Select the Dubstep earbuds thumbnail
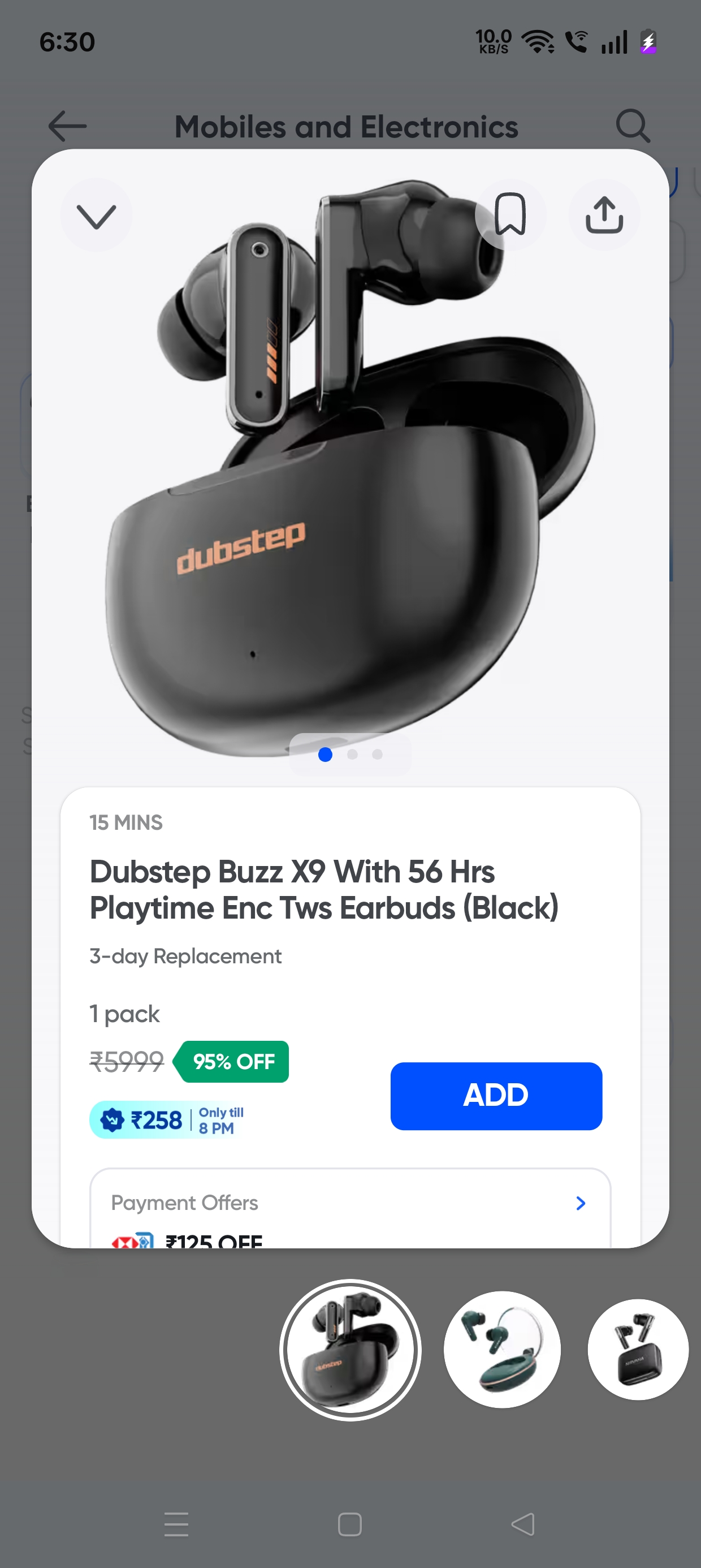This screenshot has height=1568, width=701. click(350, 1350)
